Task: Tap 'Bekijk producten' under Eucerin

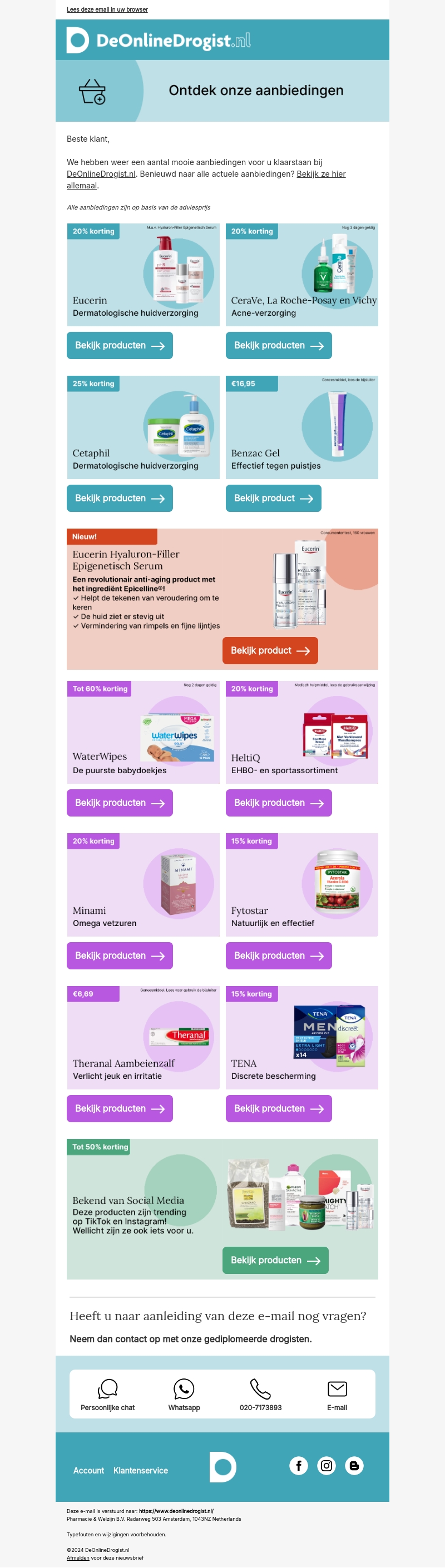Action: point(120,345)
